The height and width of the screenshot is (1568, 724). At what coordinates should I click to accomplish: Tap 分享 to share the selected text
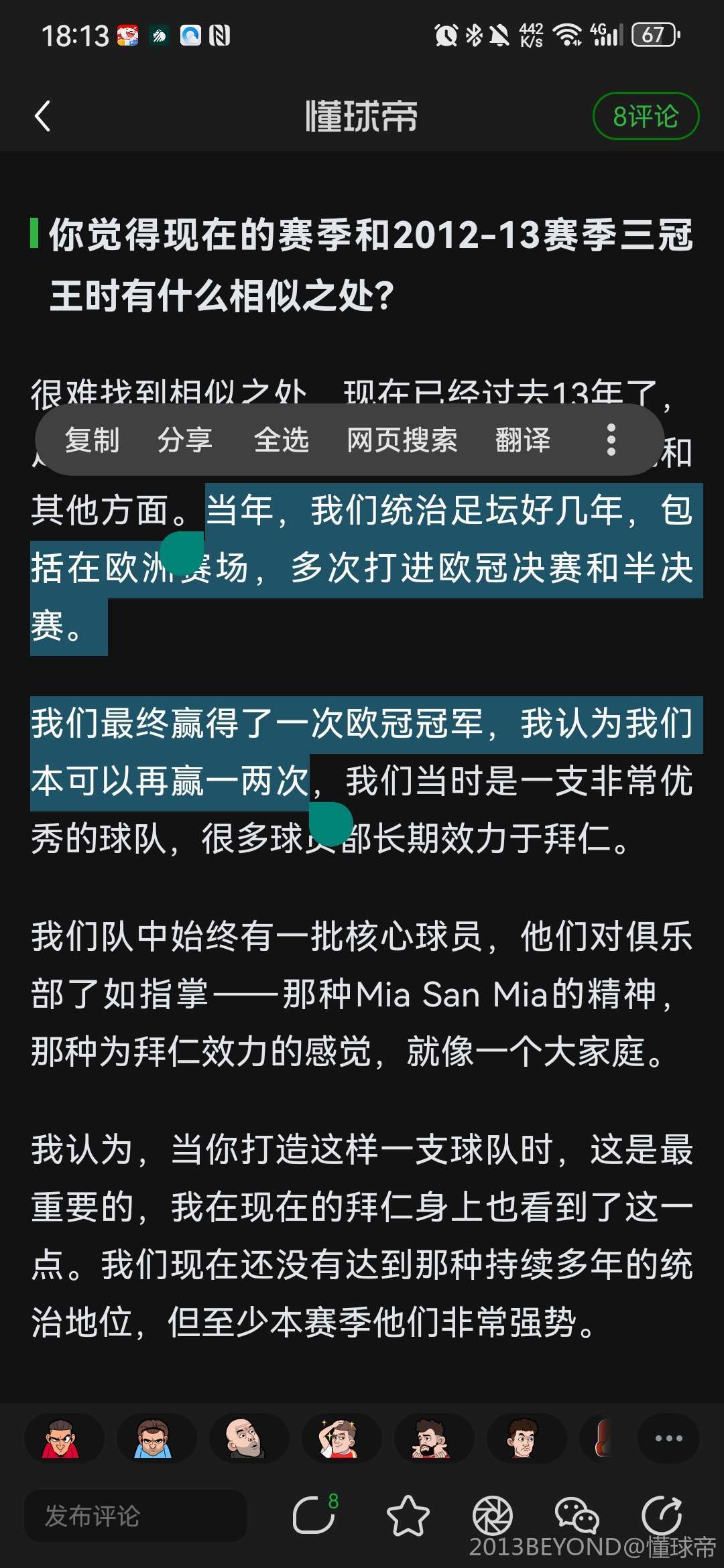(x=185, y=440)
